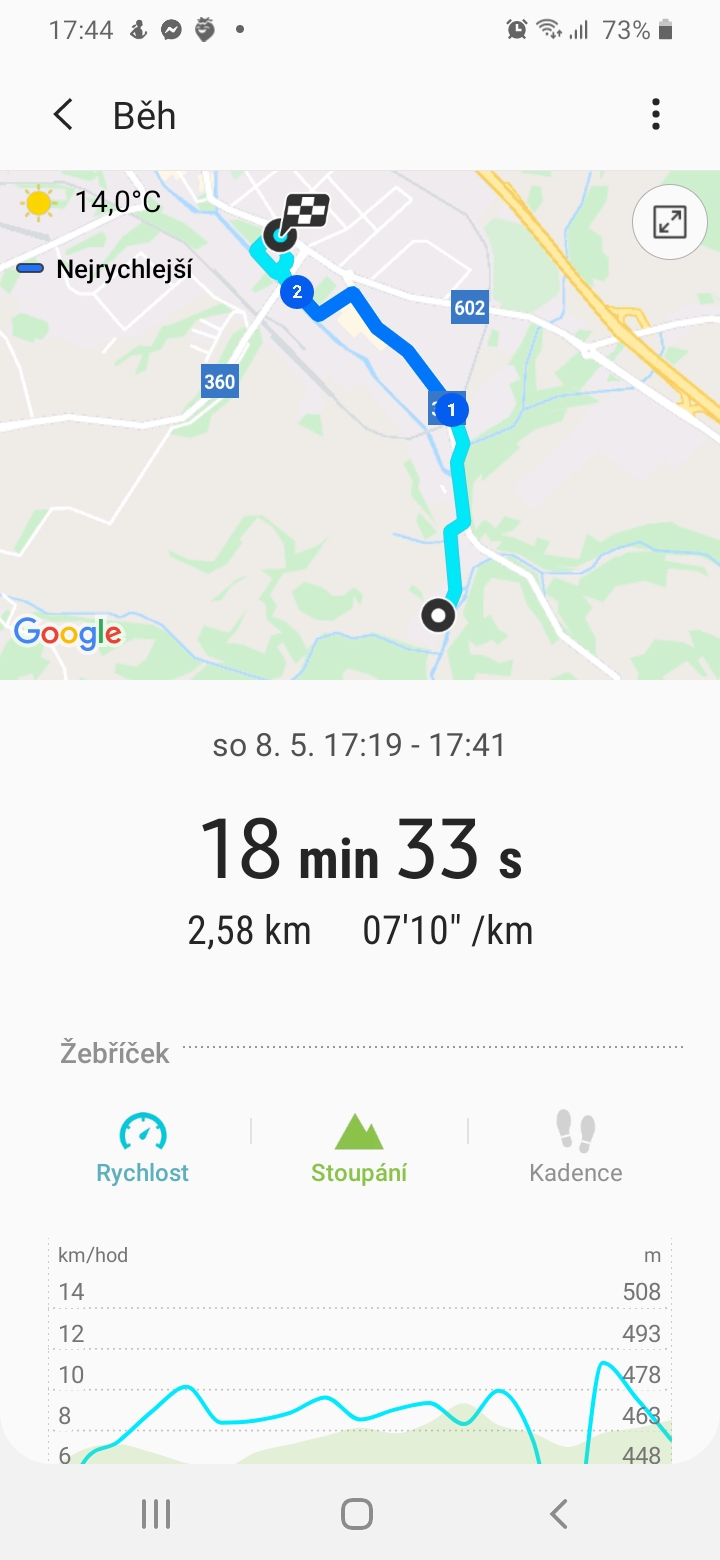The width and height of the screenshot is (720, 1560).
Task: Go back from the Běh screen
Action: coord(63,115)
